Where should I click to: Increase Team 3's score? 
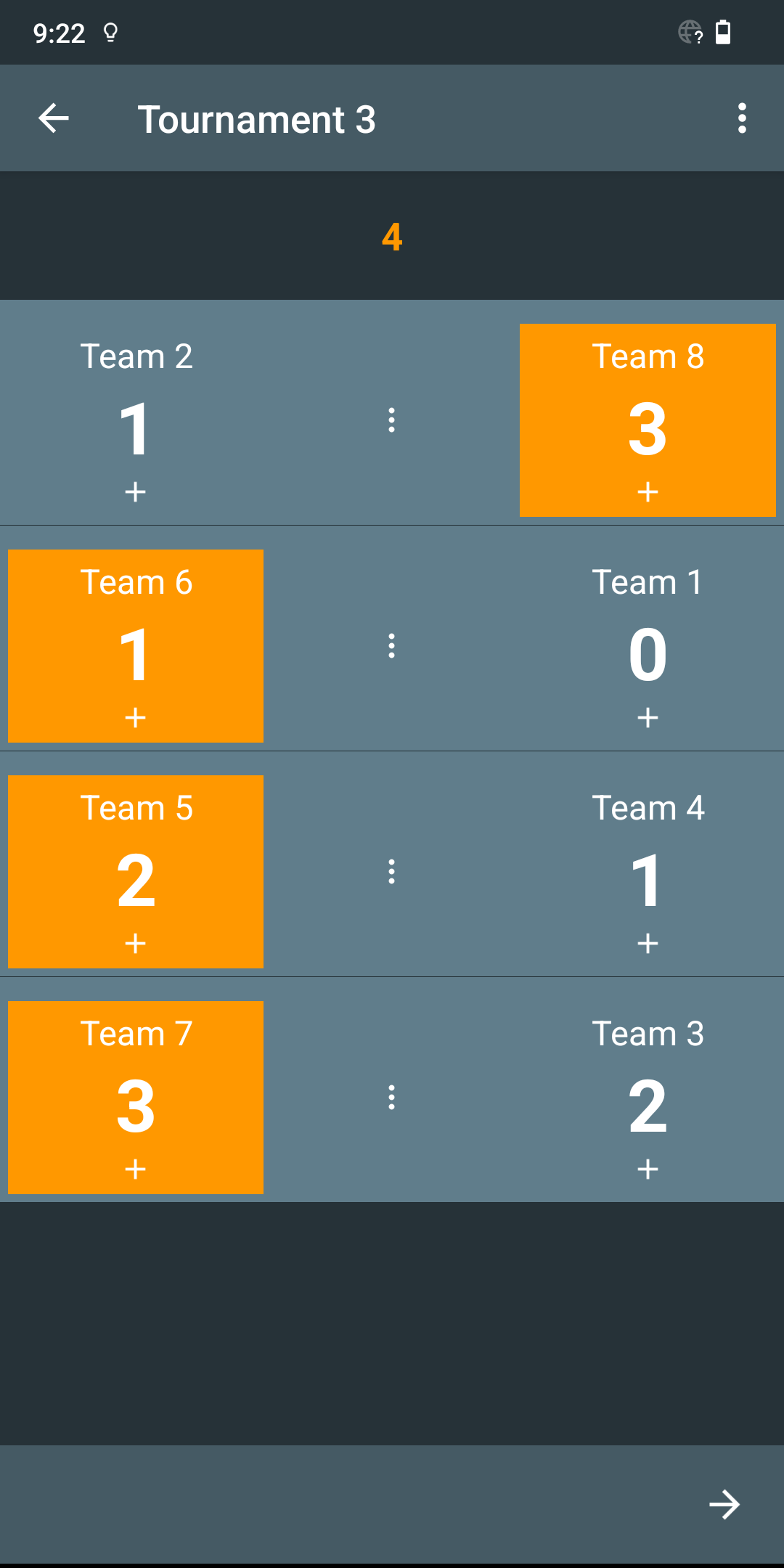[x=648, y=1169]
